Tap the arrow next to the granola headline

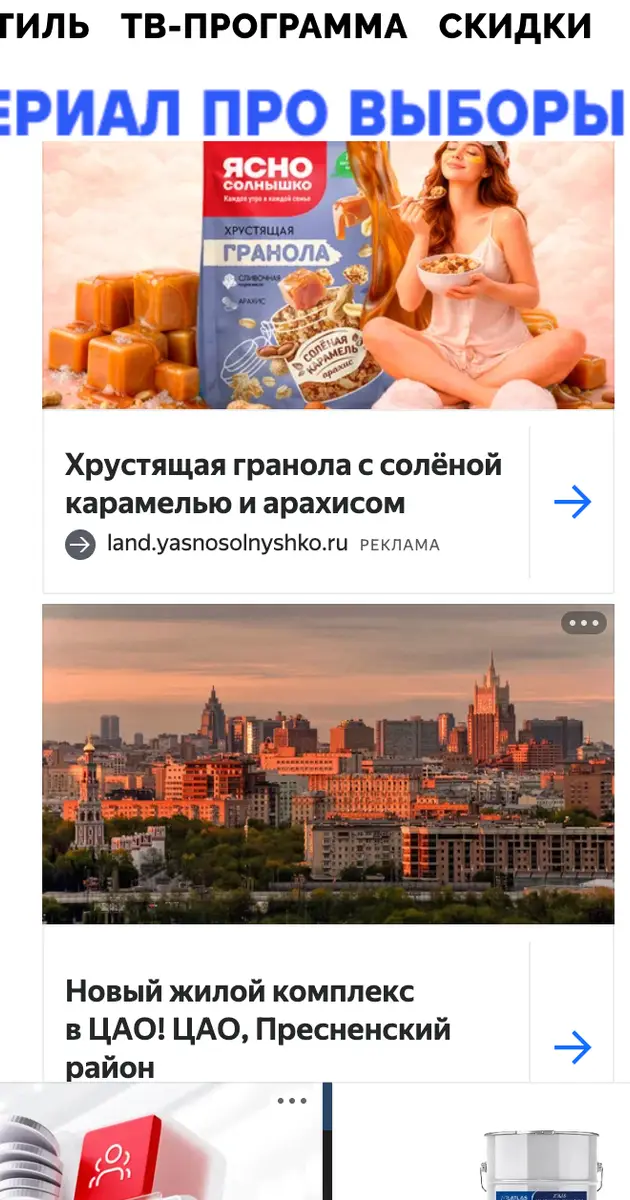[572, 502]
